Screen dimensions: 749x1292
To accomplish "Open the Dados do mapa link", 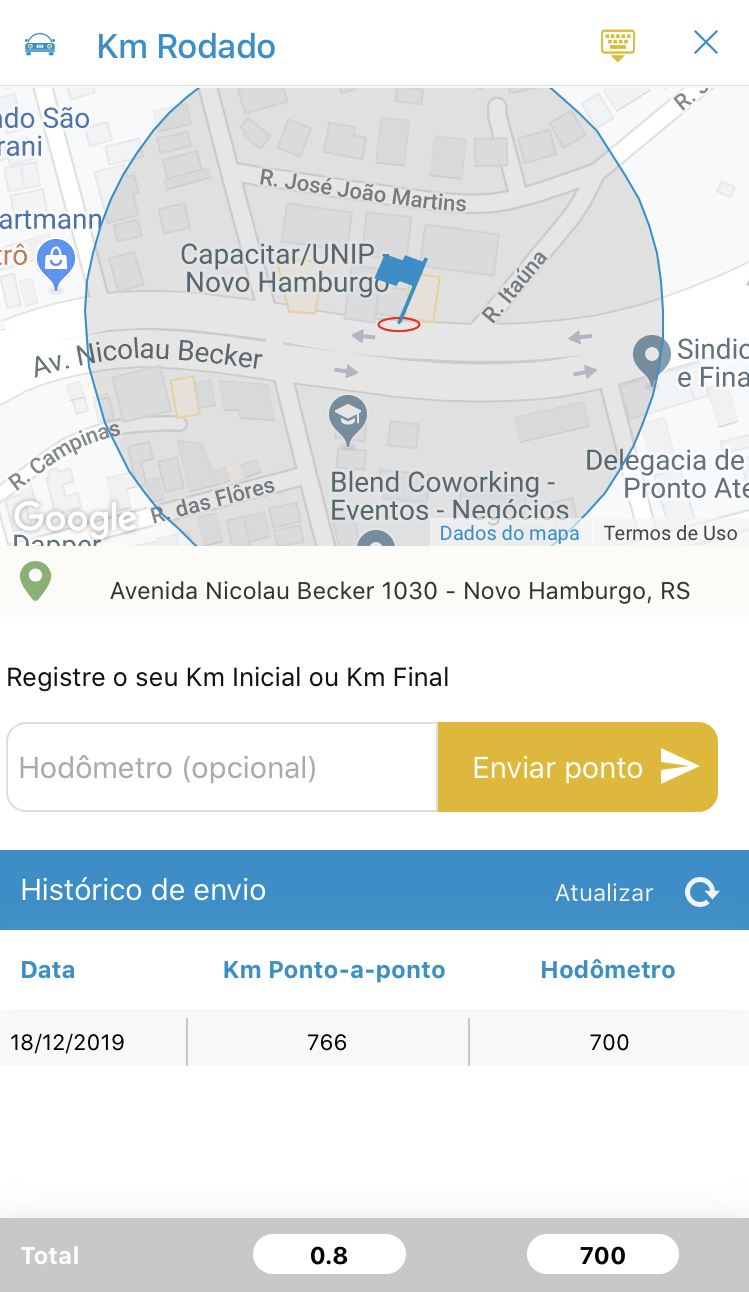I will click(x=510, y=533).
